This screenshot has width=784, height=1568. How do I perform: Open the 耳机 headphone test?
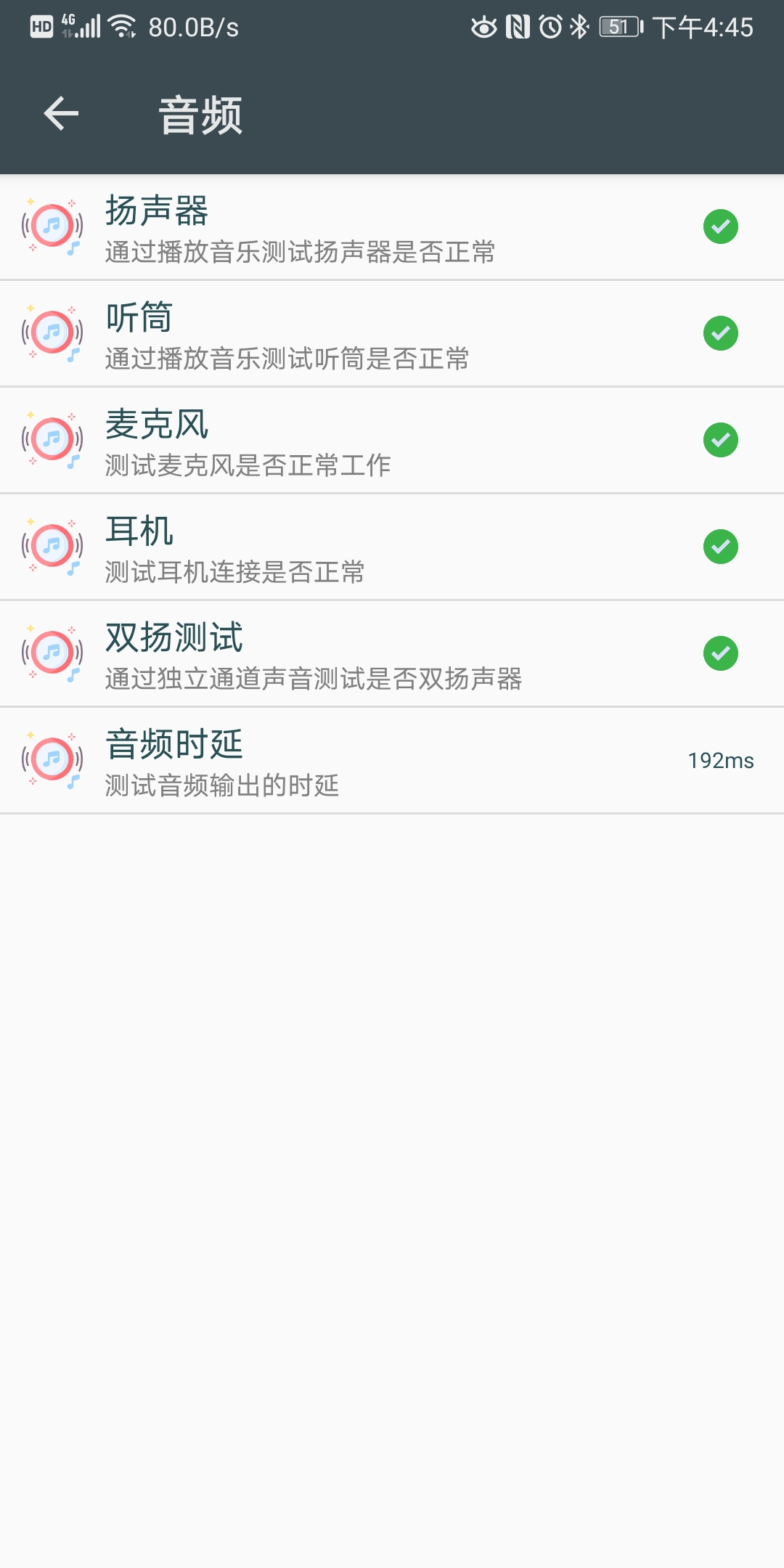point(392,547)
